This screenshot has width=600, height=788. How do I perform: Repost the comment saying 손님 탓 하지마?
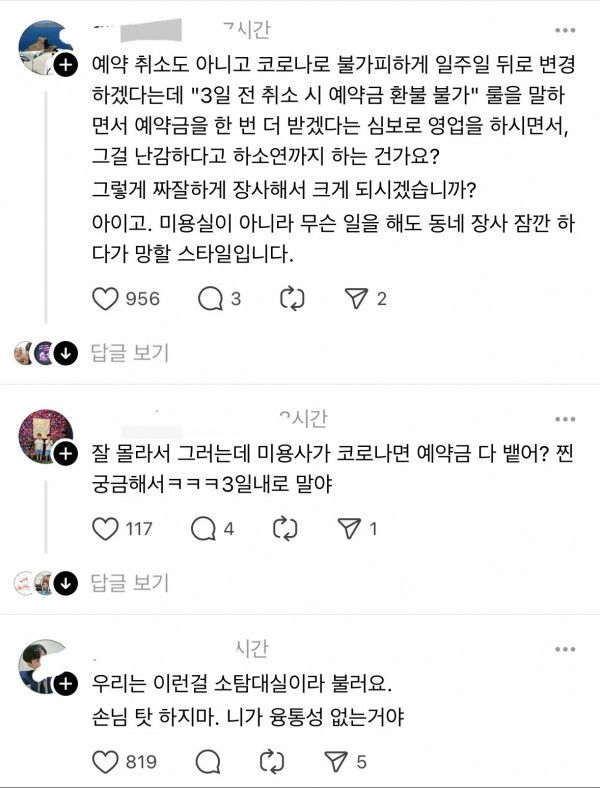point(273,762)
